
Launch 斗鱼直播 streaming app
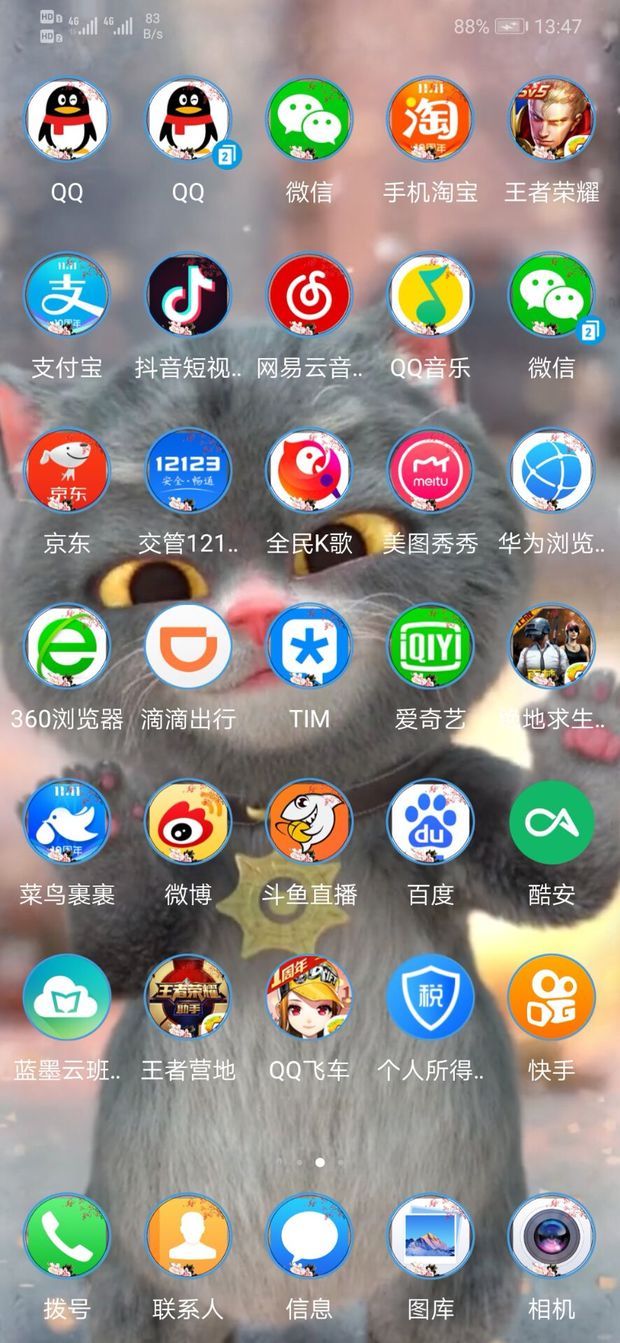[309, 822]
